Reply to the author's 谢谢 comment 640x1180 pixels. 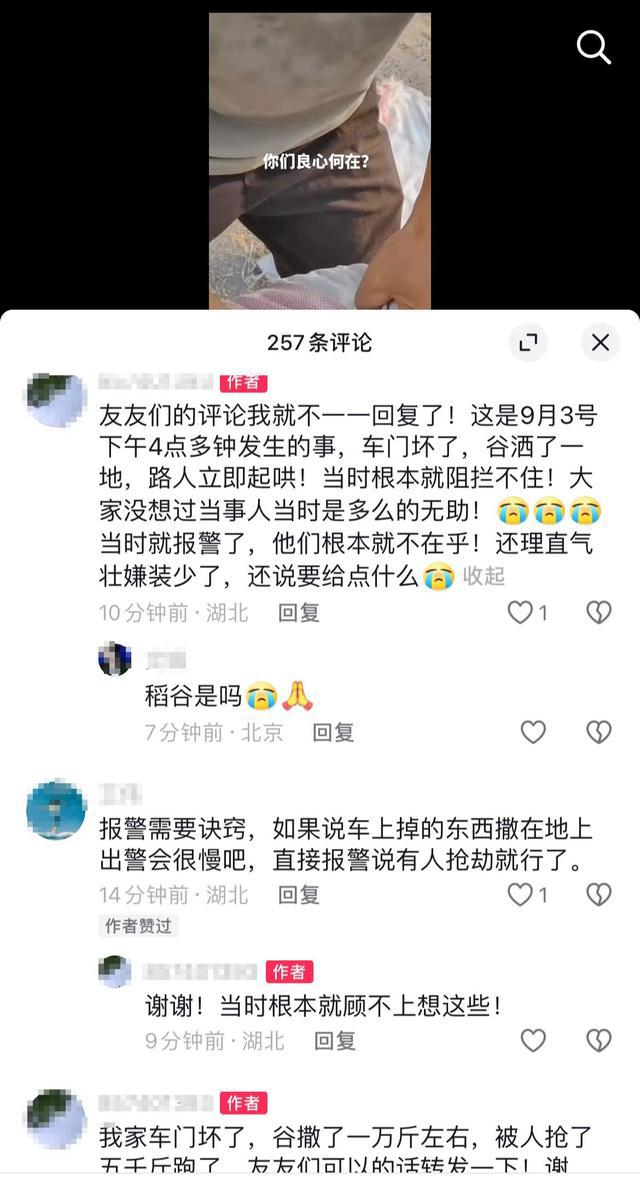[x=334, y=1041]
